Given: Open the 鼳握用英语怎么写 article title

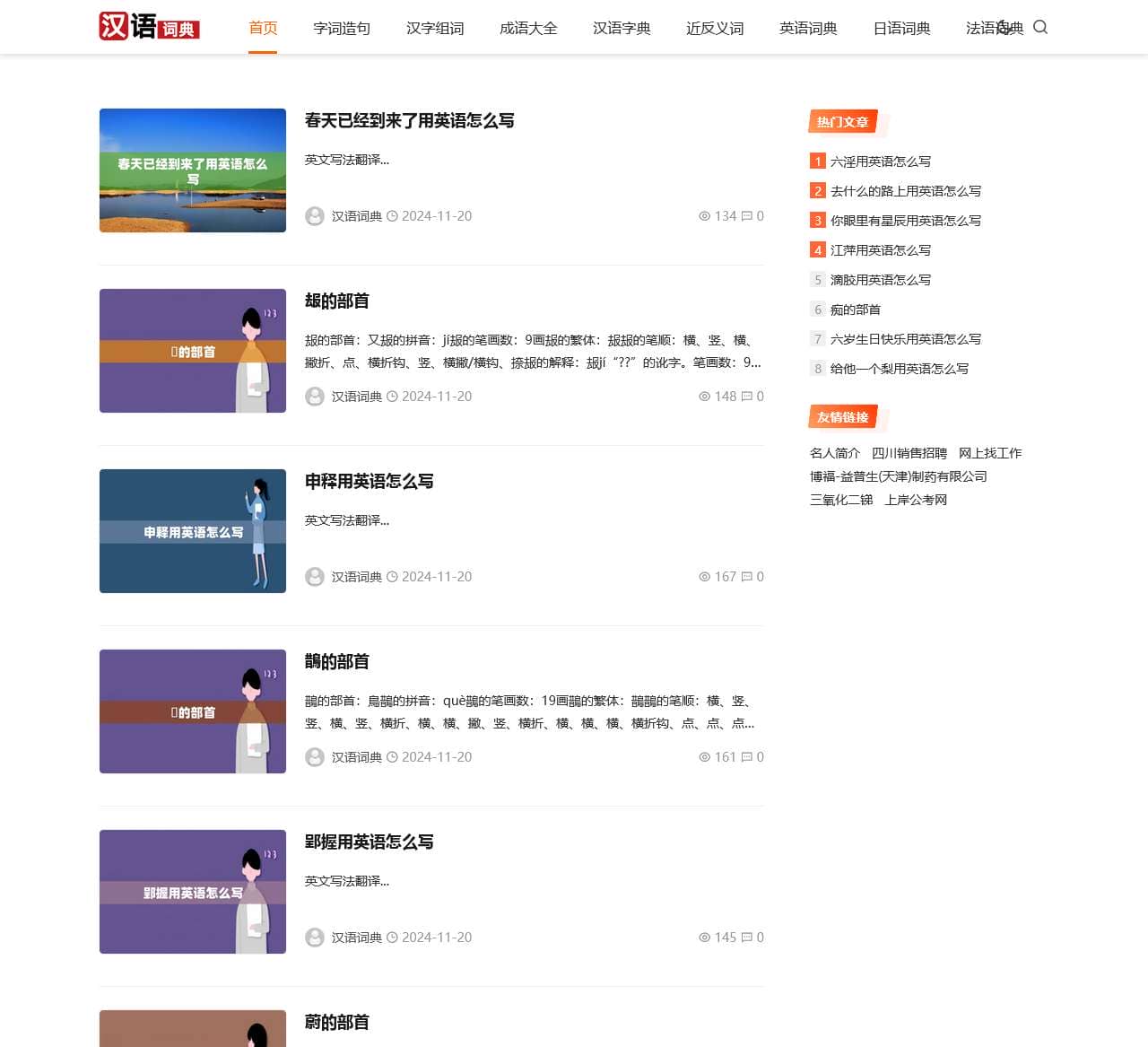Looking at the screenshot, I should (x=369, y=842).
